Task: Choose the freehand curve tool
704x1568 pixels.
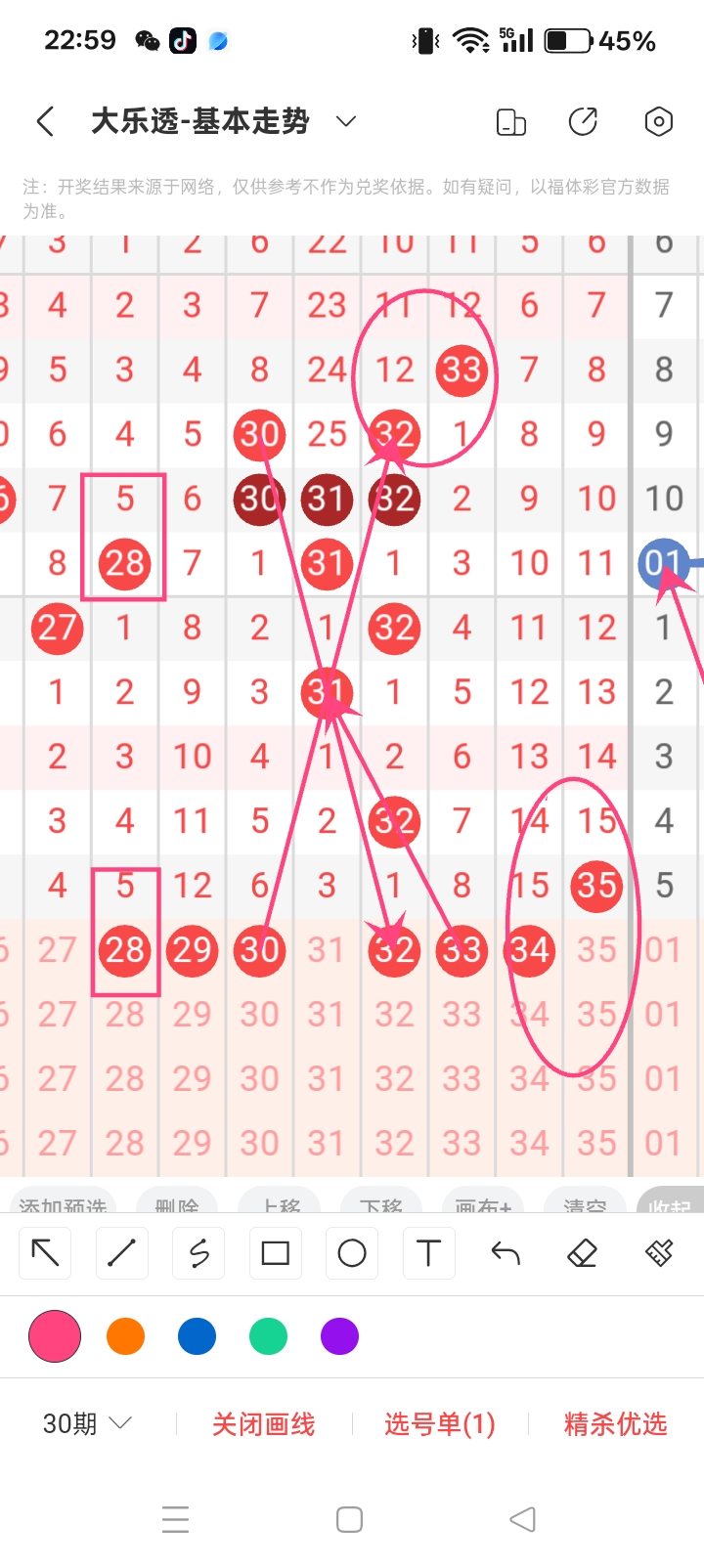Action: tap(198, 1252)
